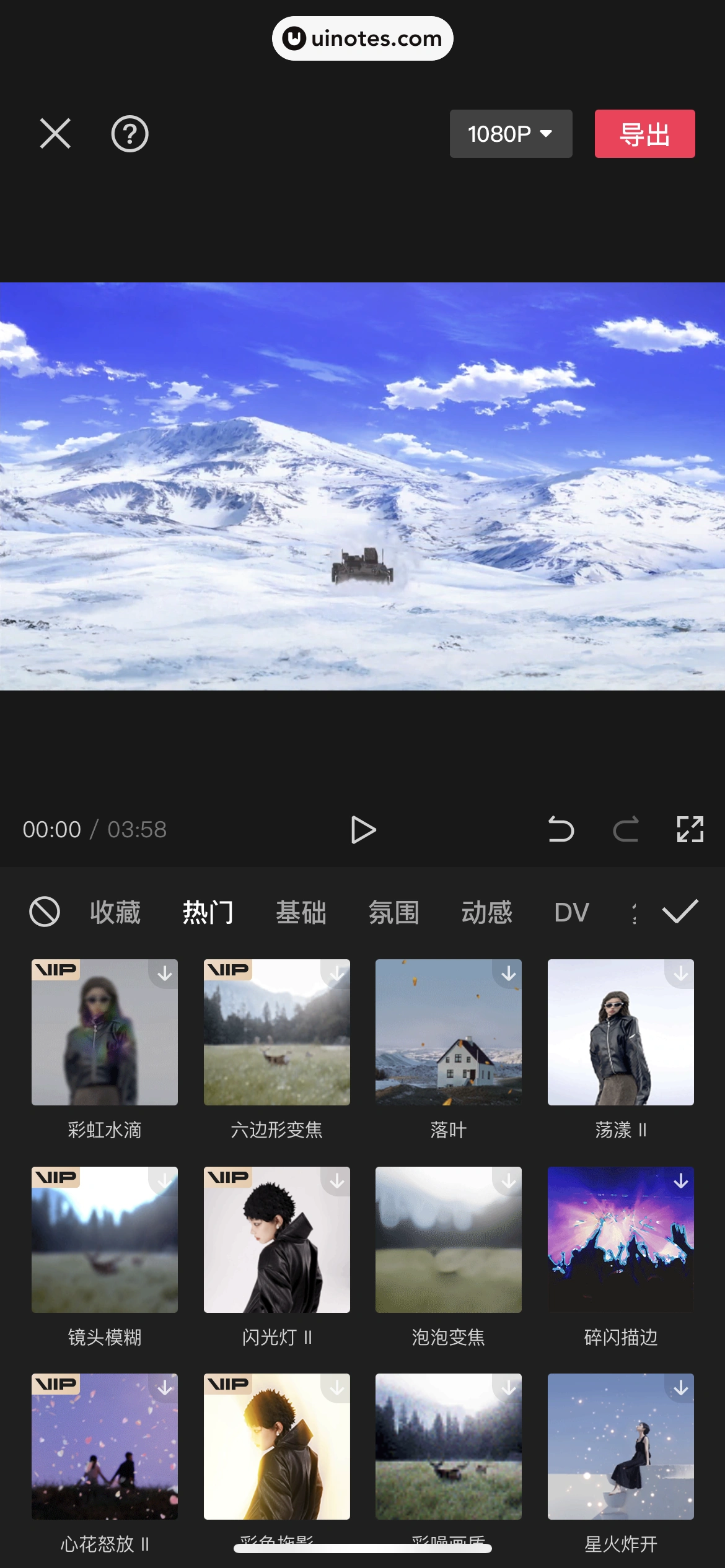Open the 1080P resolution dropdown
Screen dimensions: 725x1568
(510, 134)
